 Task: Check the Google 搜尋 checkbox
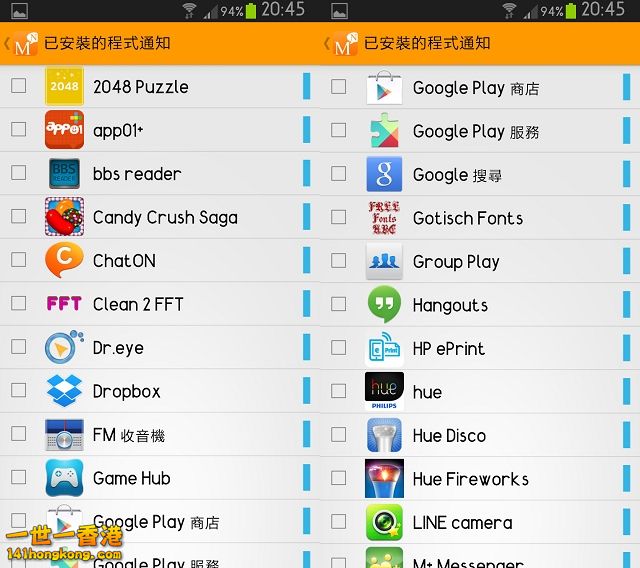point(339,174)
